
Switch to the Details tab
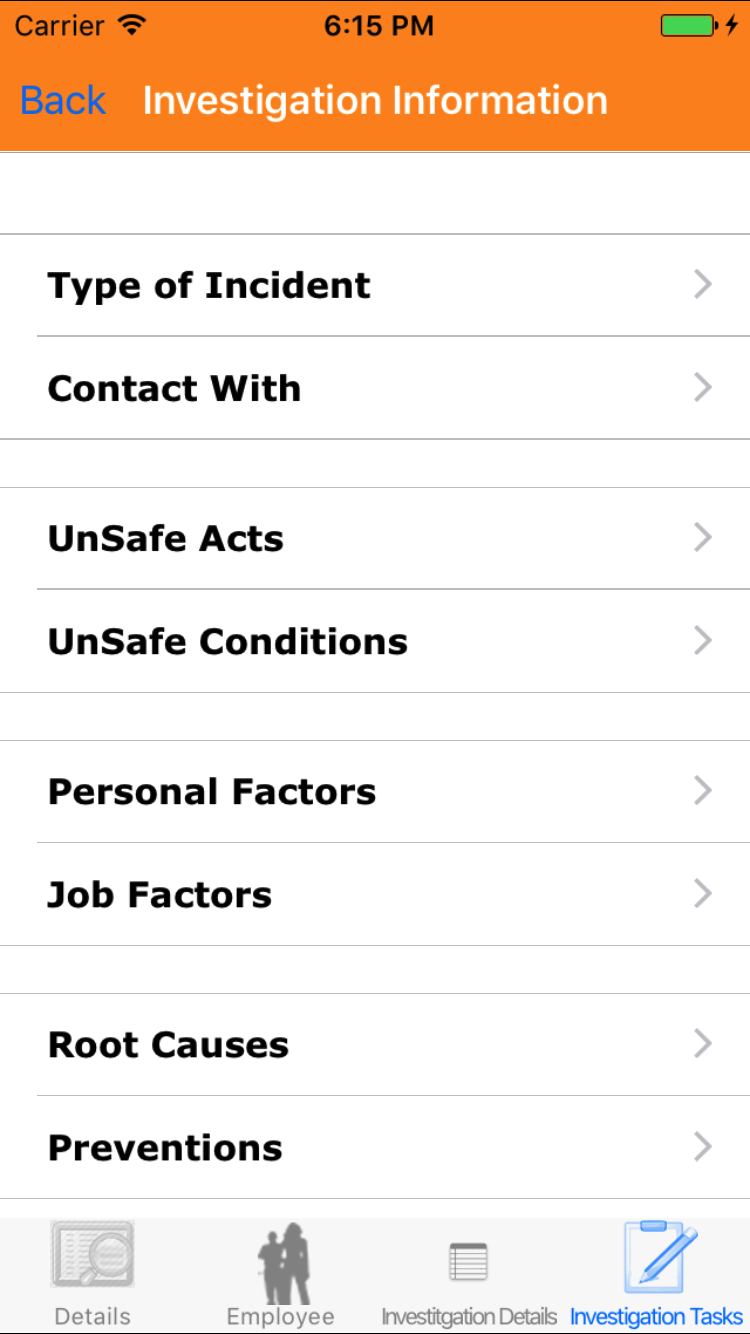(93, 1275)
